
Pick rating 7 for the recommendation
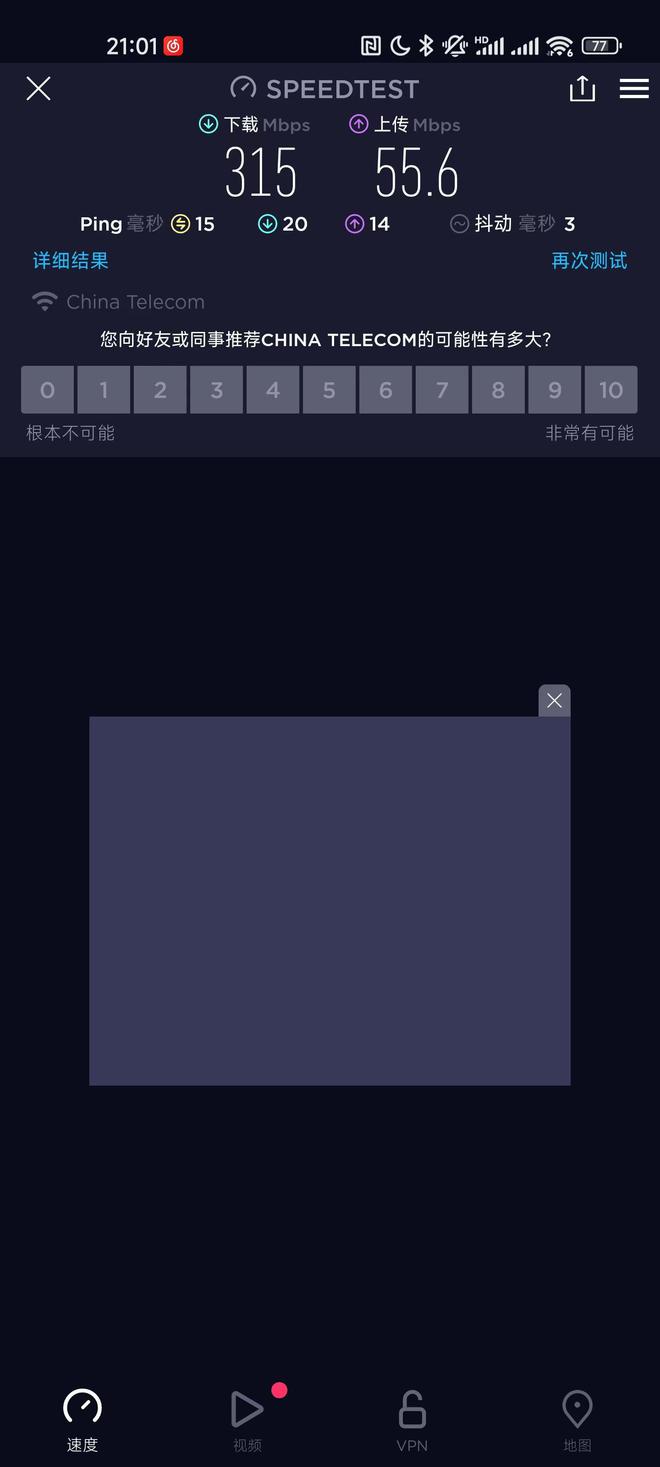pos(442,390)
